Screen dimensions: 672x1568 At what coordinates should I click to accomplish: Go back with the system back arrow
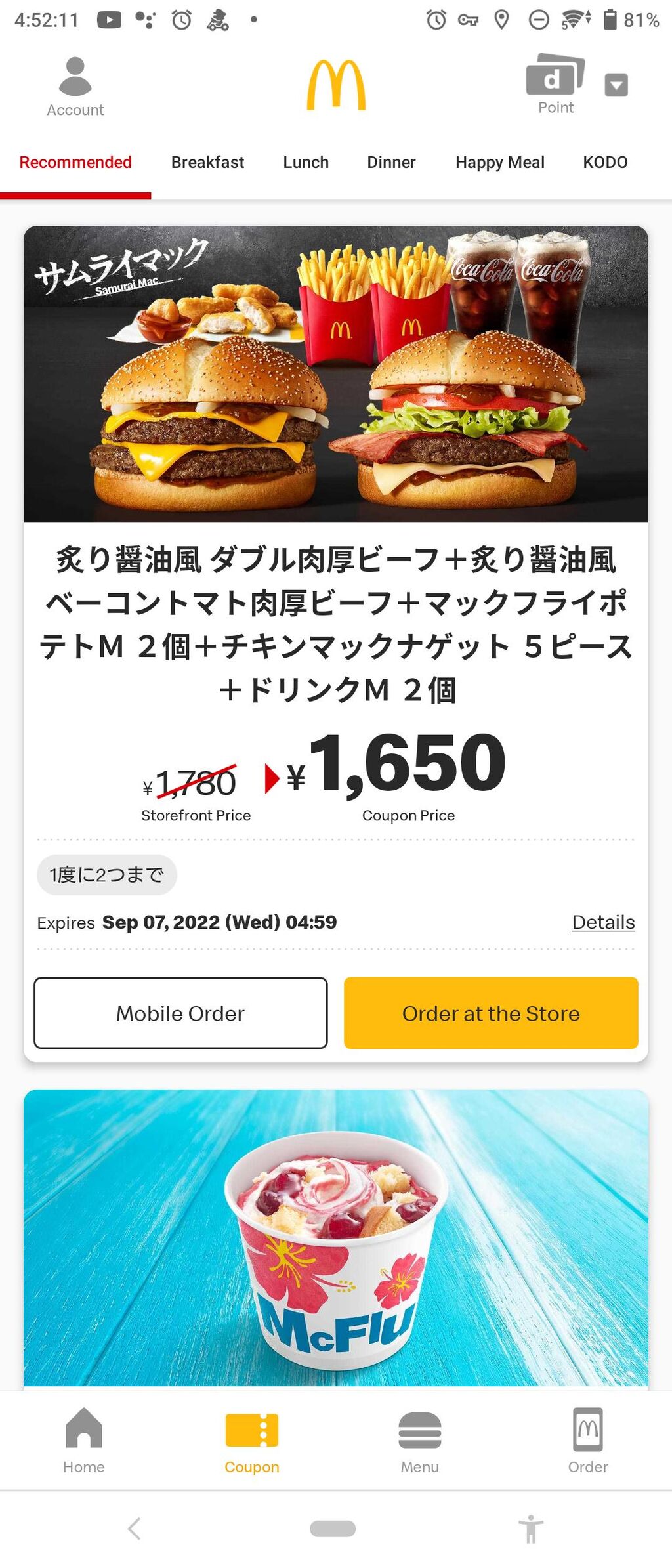pos(135,1528)
